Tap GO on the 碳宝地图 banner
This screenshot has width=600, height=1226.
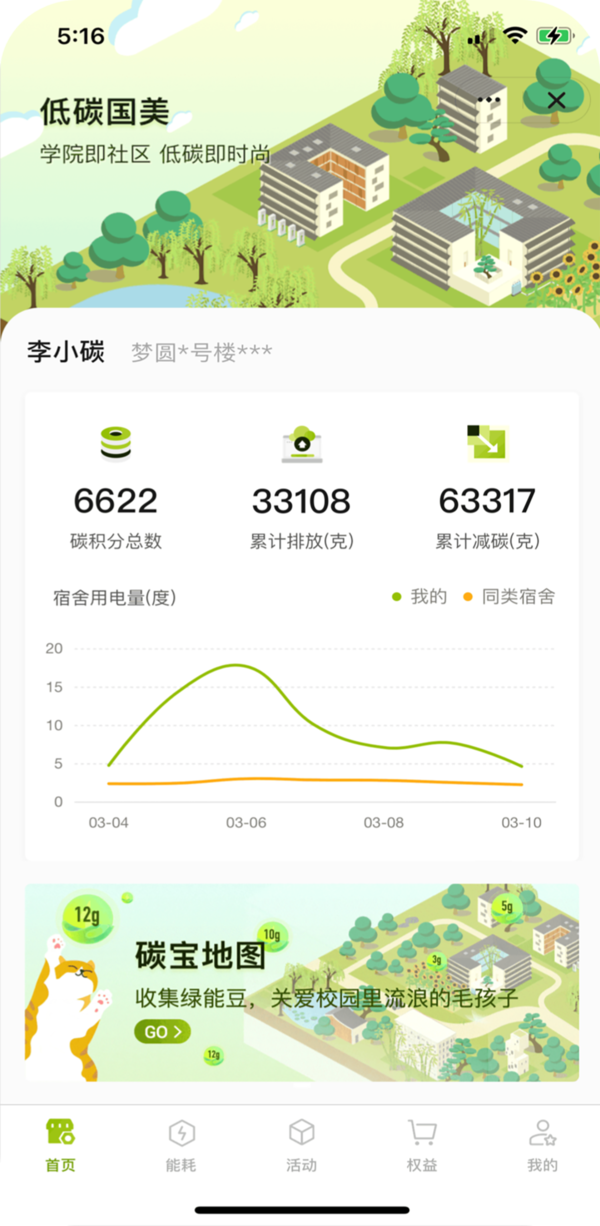click(x=162, y=1031)
